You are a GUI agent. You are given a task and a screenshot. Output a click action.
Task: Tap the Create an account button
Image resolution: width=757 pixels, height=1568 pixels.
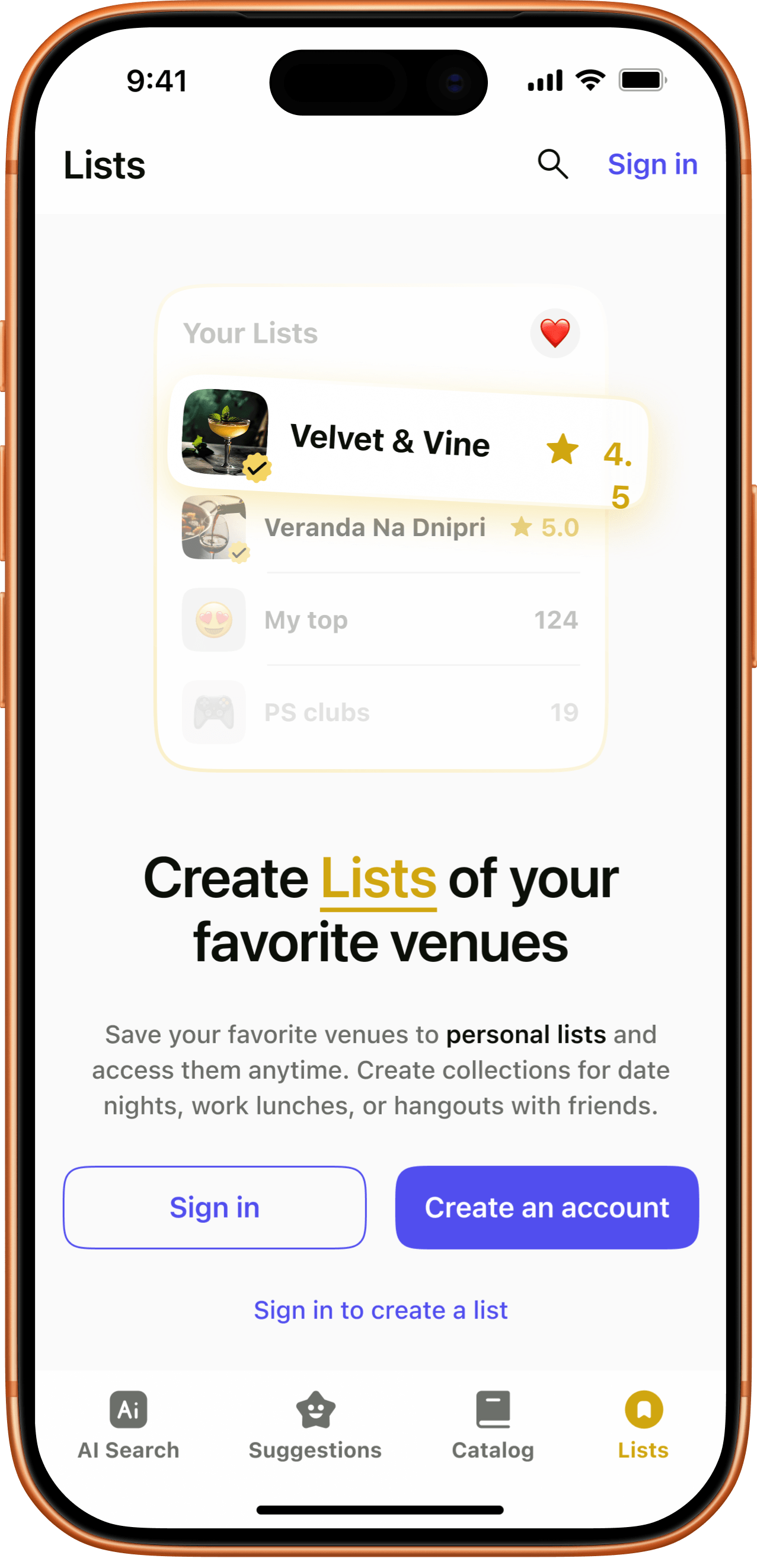coord(547,1207)
